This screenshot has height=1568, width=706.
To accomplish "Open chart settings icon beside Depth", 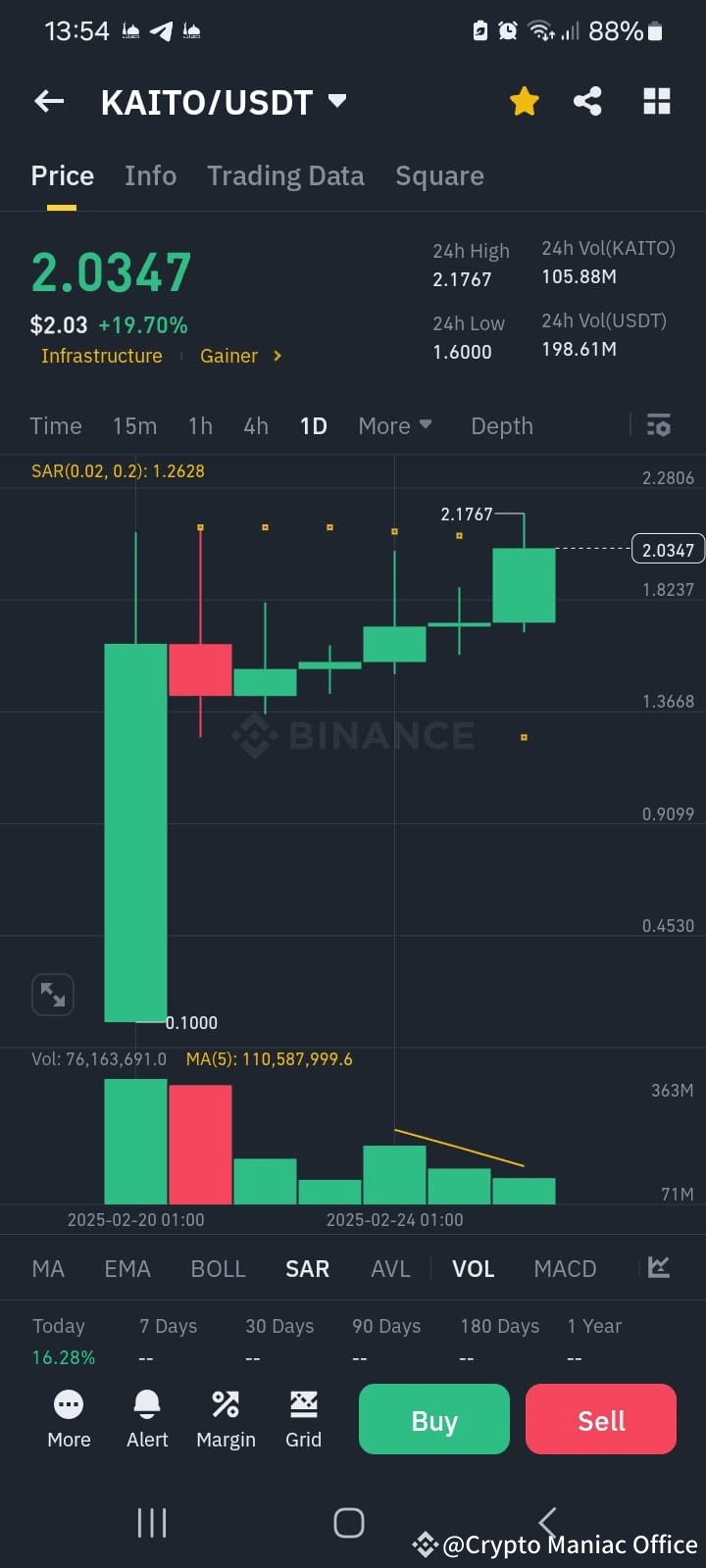I will [658, 425].
